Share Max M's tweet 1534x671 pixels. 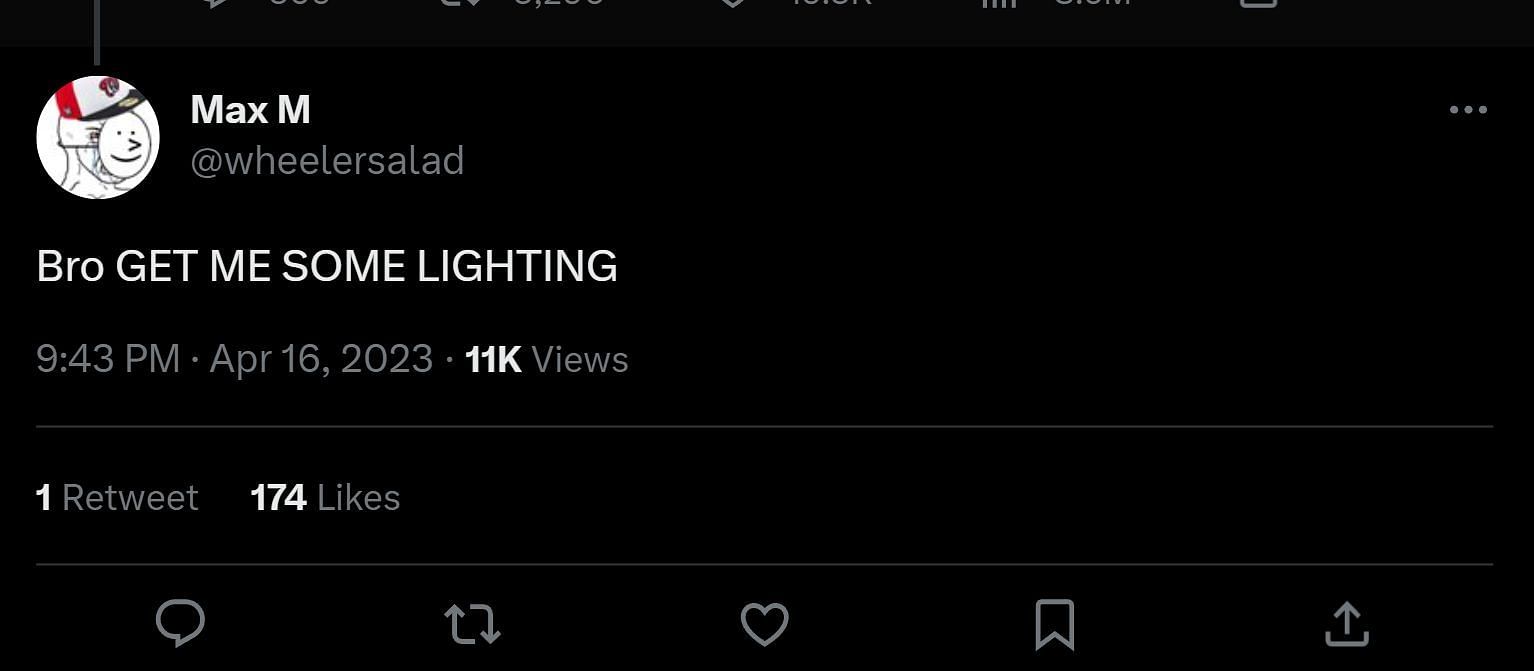tap(1346, 624)
